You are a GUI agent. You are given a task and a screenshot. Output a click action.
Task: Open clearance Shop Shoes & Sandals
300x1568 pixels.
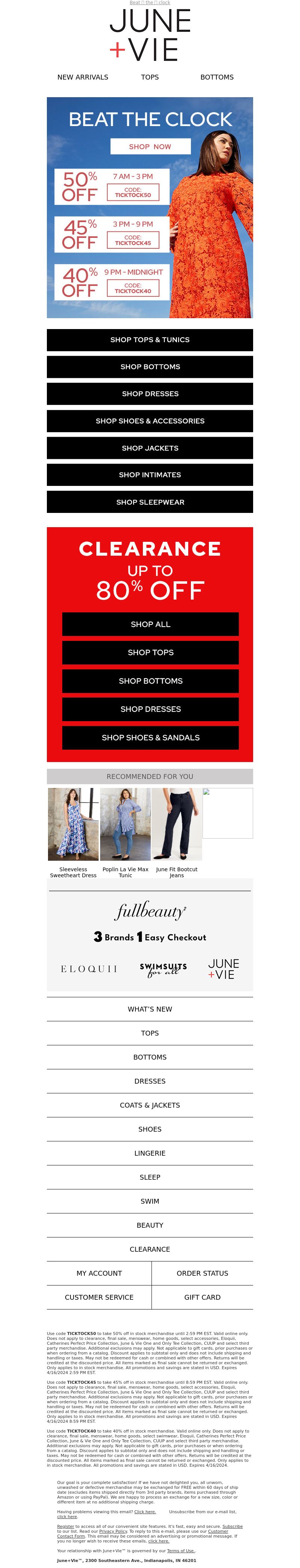click(150, 737)
